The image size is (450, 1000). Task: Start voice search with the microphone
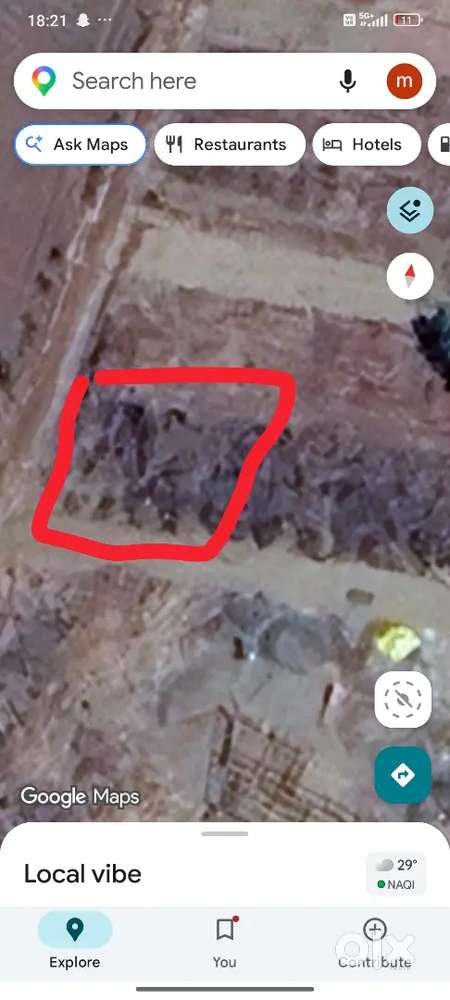point(347,81)
